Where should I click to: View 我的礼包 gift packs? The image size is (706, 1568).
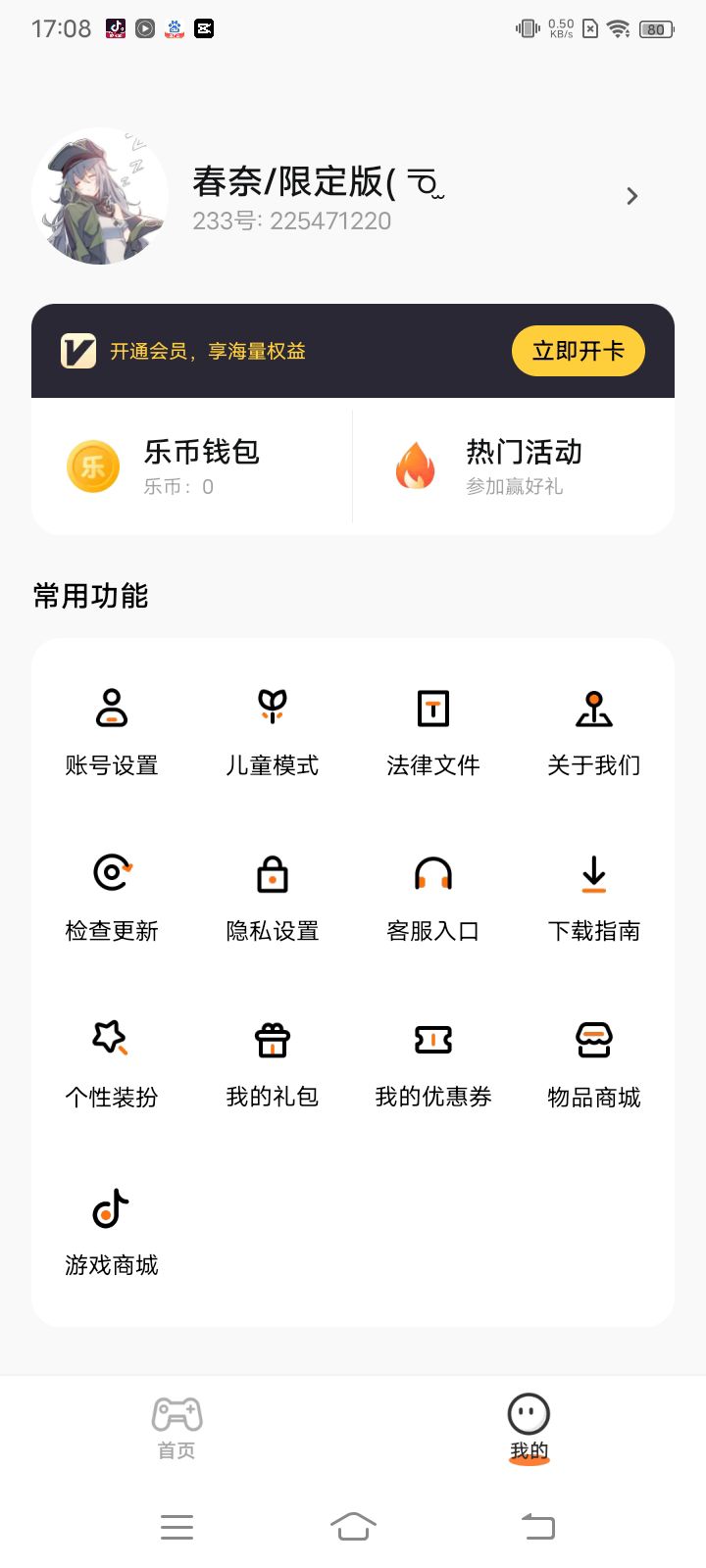[273, 1061]
